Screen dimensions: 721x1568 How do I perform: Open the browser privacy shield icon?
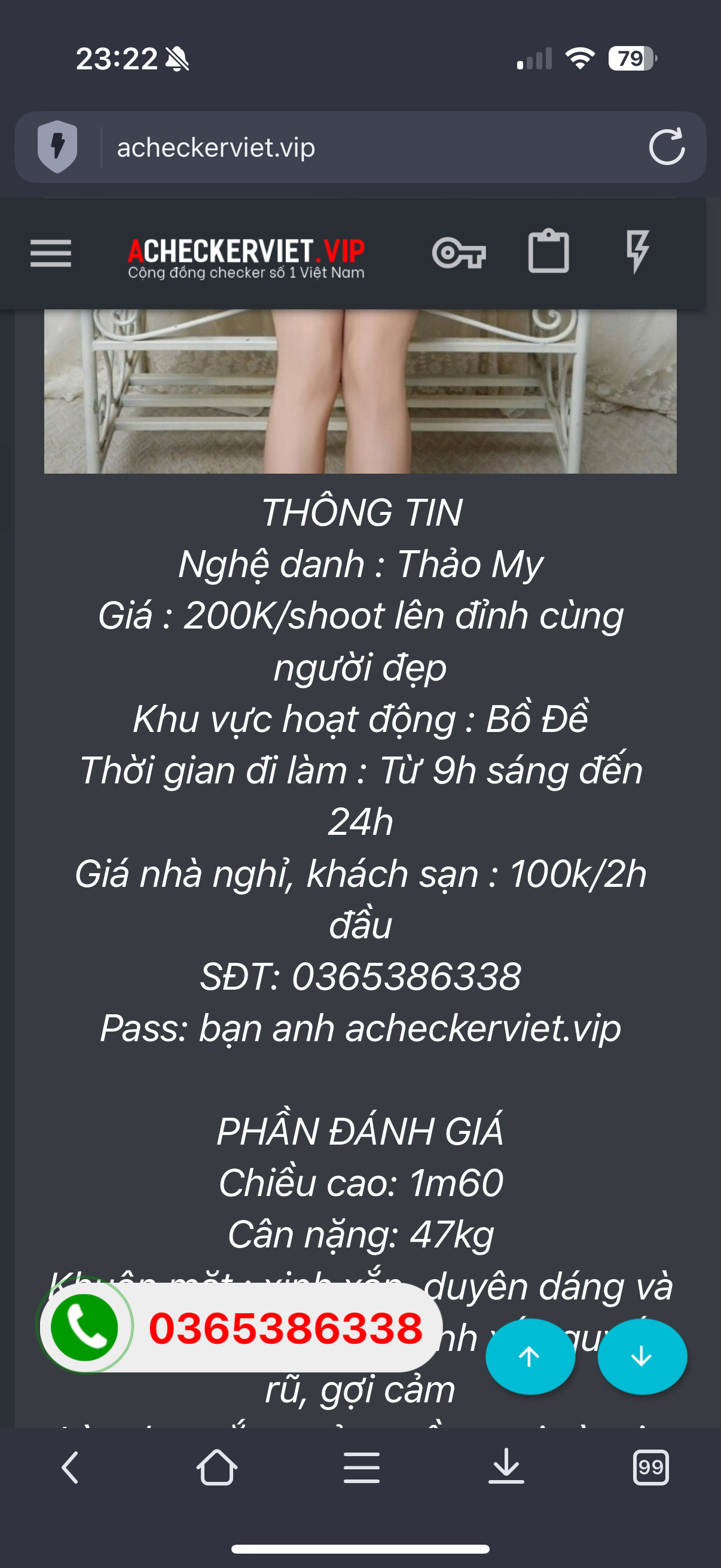coord(57,147)
